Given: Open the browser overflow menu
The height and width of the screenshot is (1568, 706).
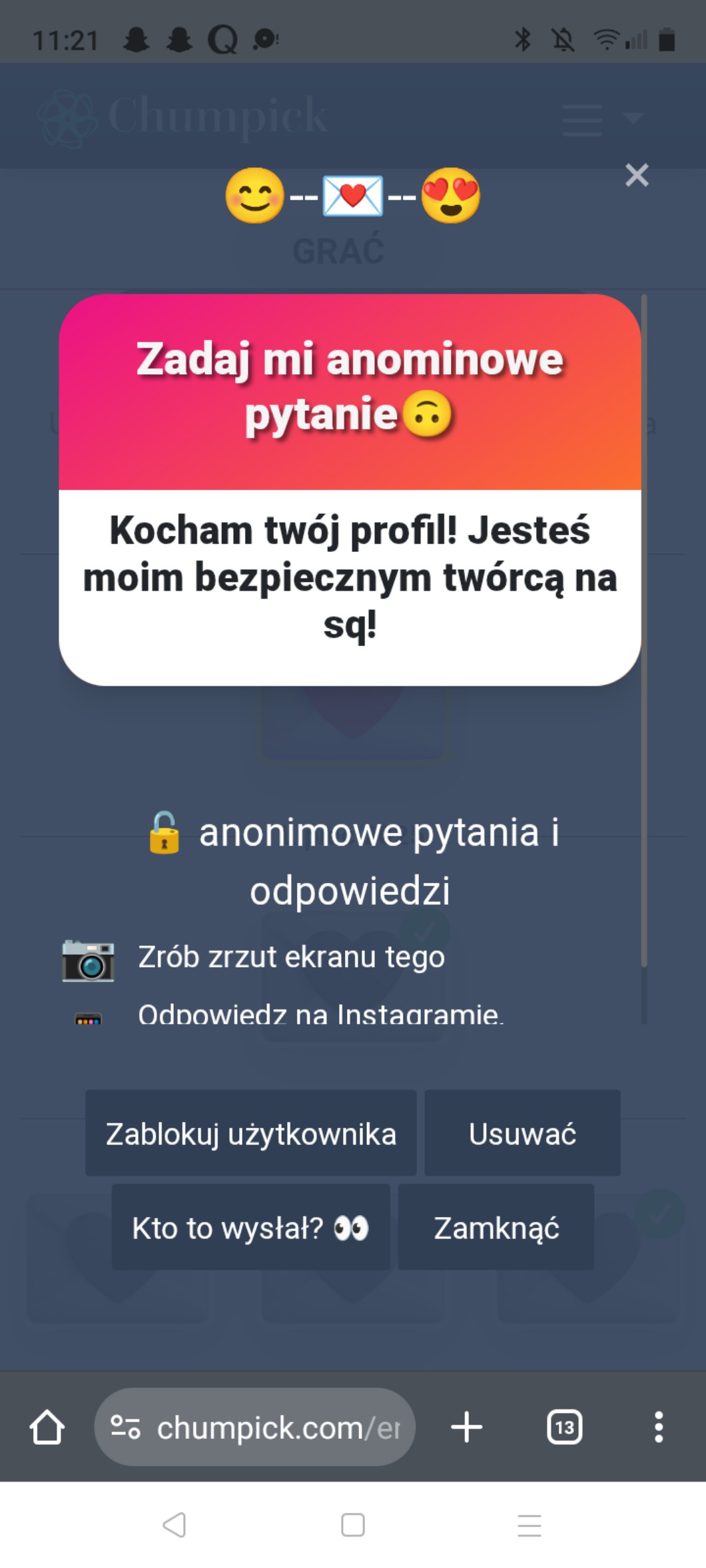Looking at the screenshot, I should point(658,1427).
